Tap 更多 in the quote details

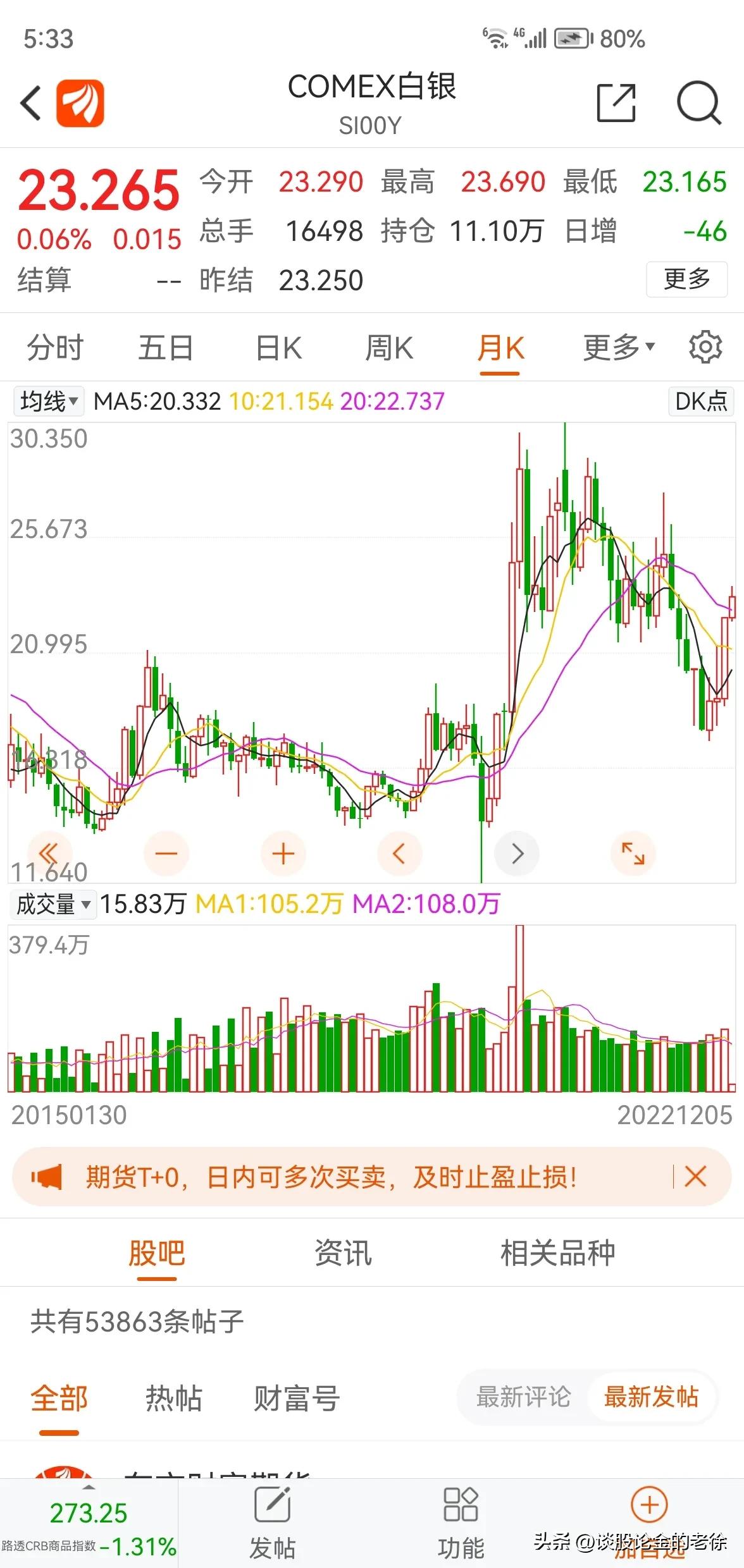686,279
